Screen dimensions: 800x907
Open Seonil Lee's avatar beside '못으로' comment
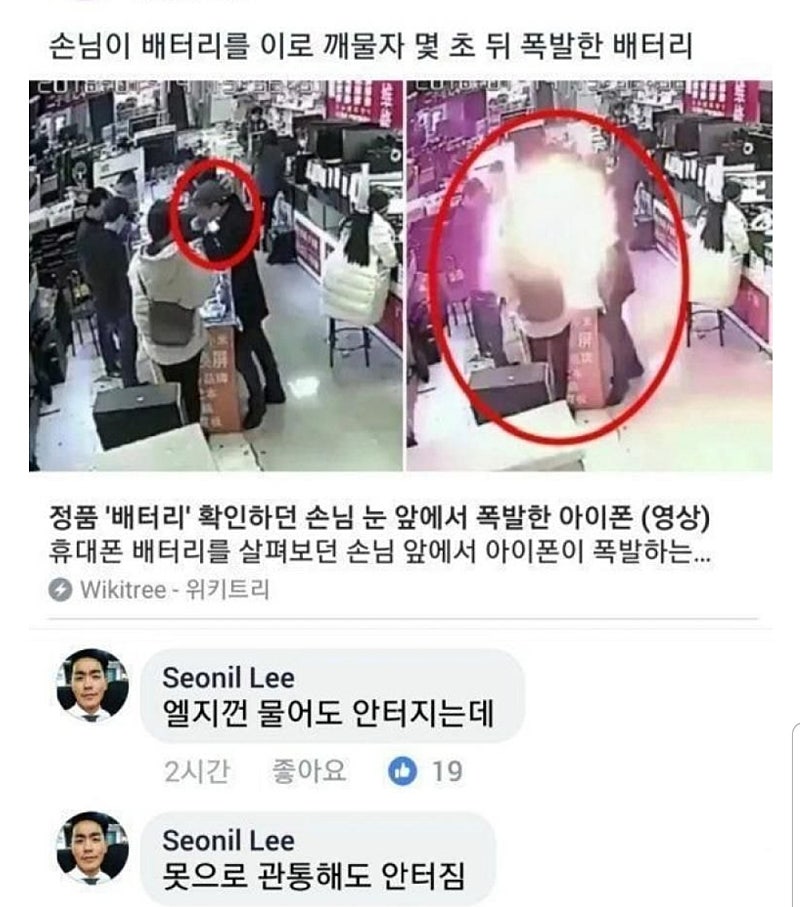pos(92,848)
